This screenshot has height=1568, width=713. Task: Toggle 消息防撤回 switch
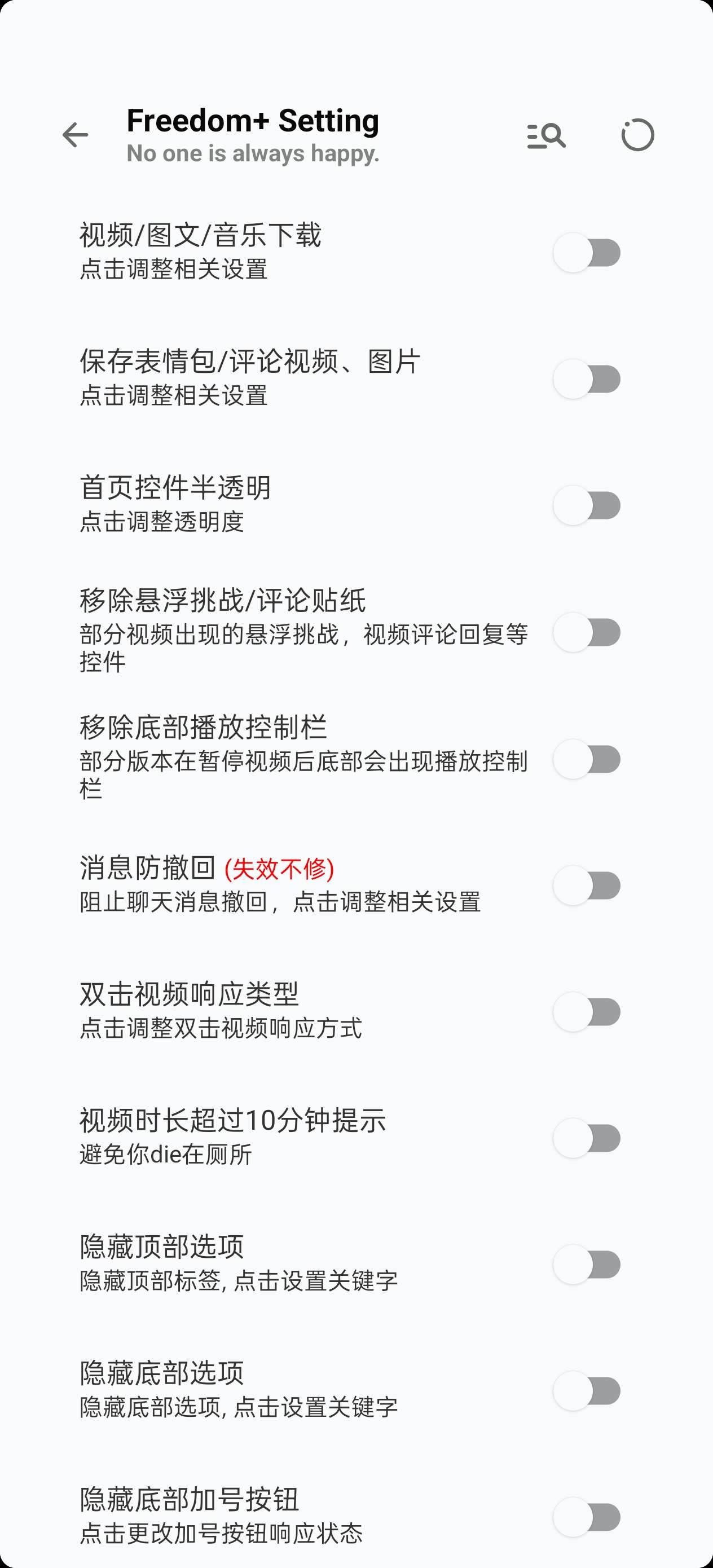pyautogui.click(x=586, y=885)
